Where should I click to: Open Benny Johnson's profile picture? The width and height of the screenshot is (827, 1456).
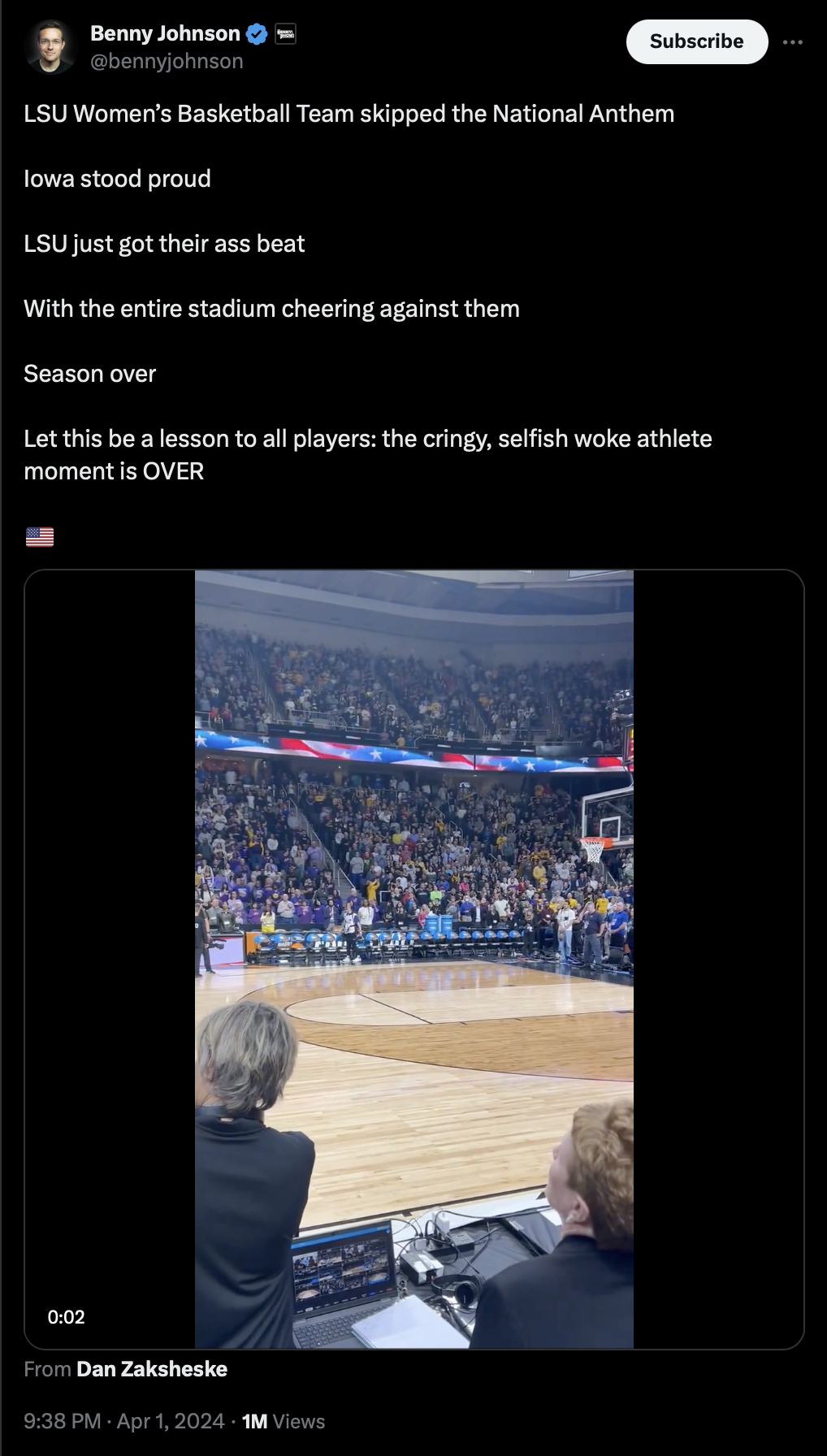click(50, 47)
